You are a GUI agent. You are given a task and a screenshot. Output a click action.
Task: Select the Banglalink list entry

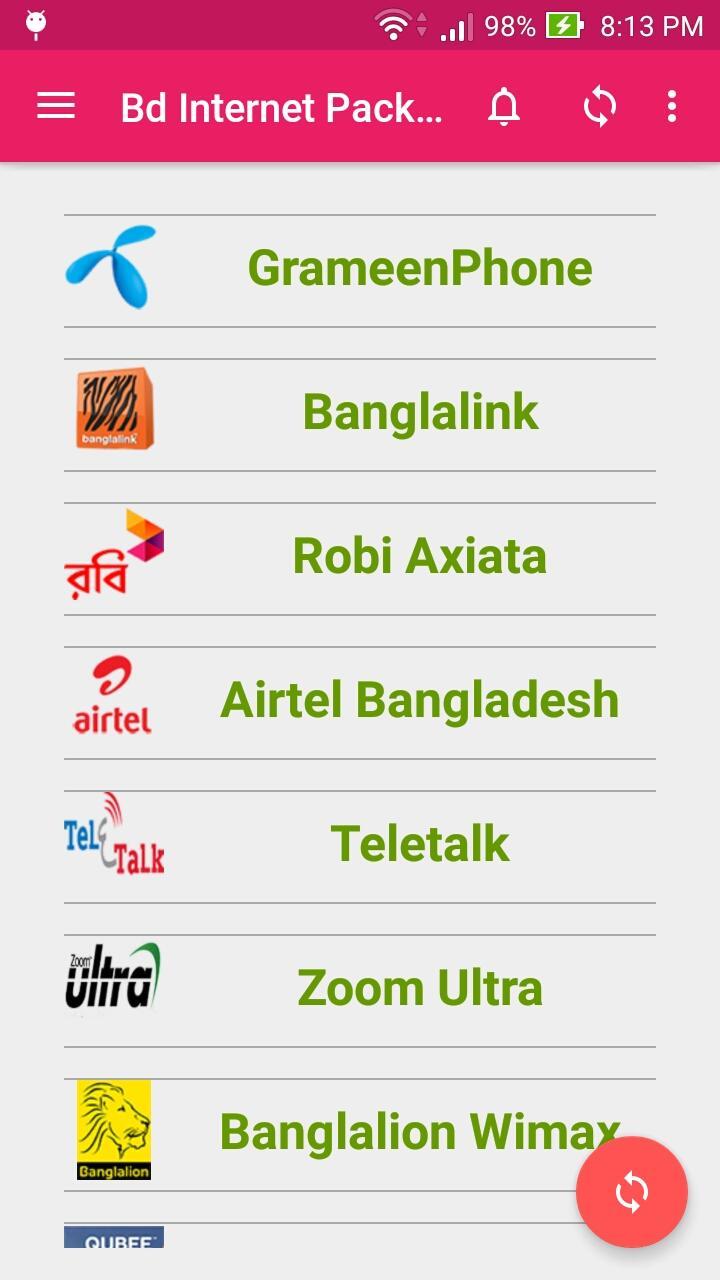420,410
